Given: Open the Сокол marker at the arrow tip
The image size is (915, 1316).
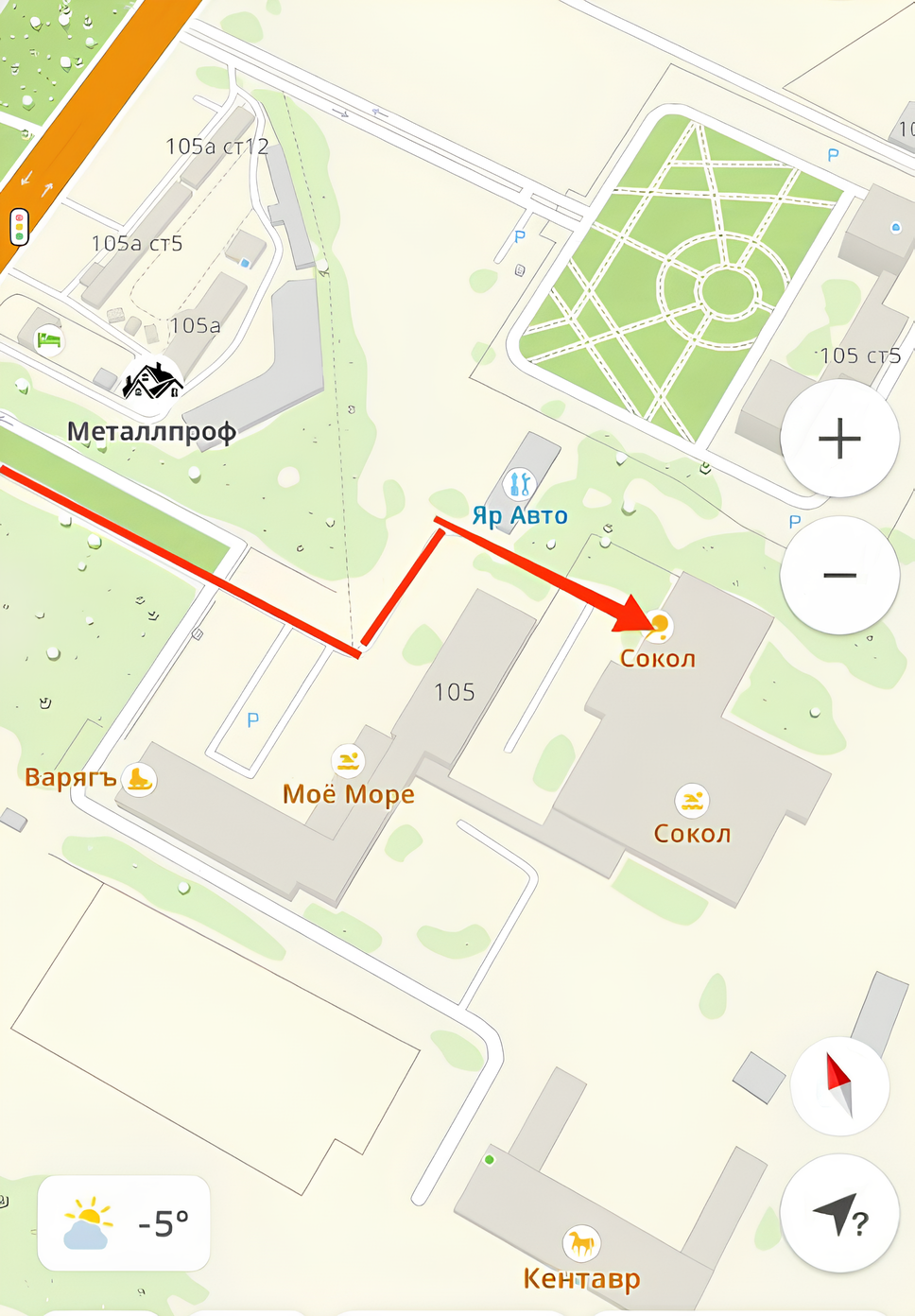Looking at the screenshot, I should pos(659,624).
